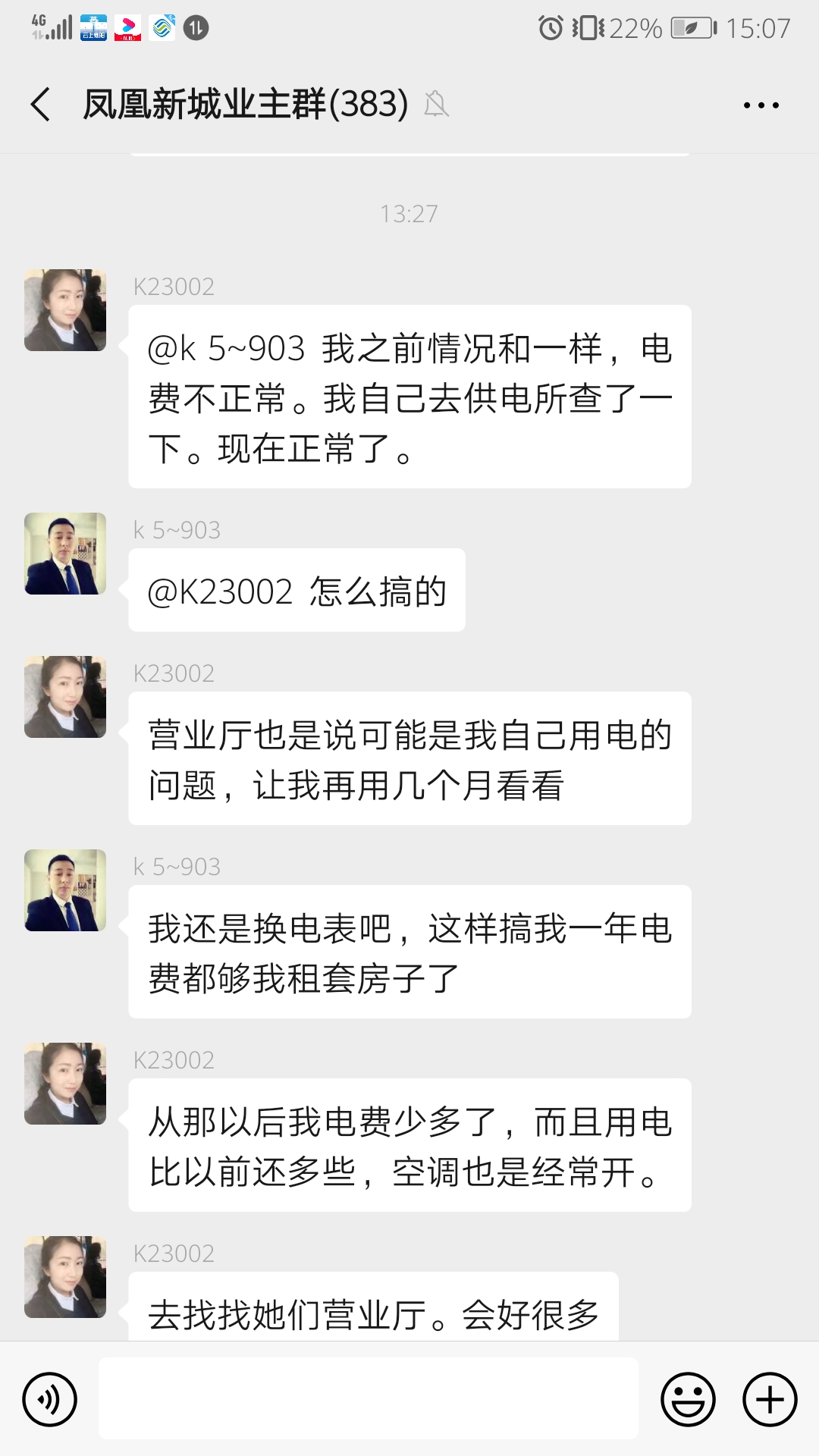Tap the message text field
This screenshot has width=819, height=1456.
coord(368,1398)
